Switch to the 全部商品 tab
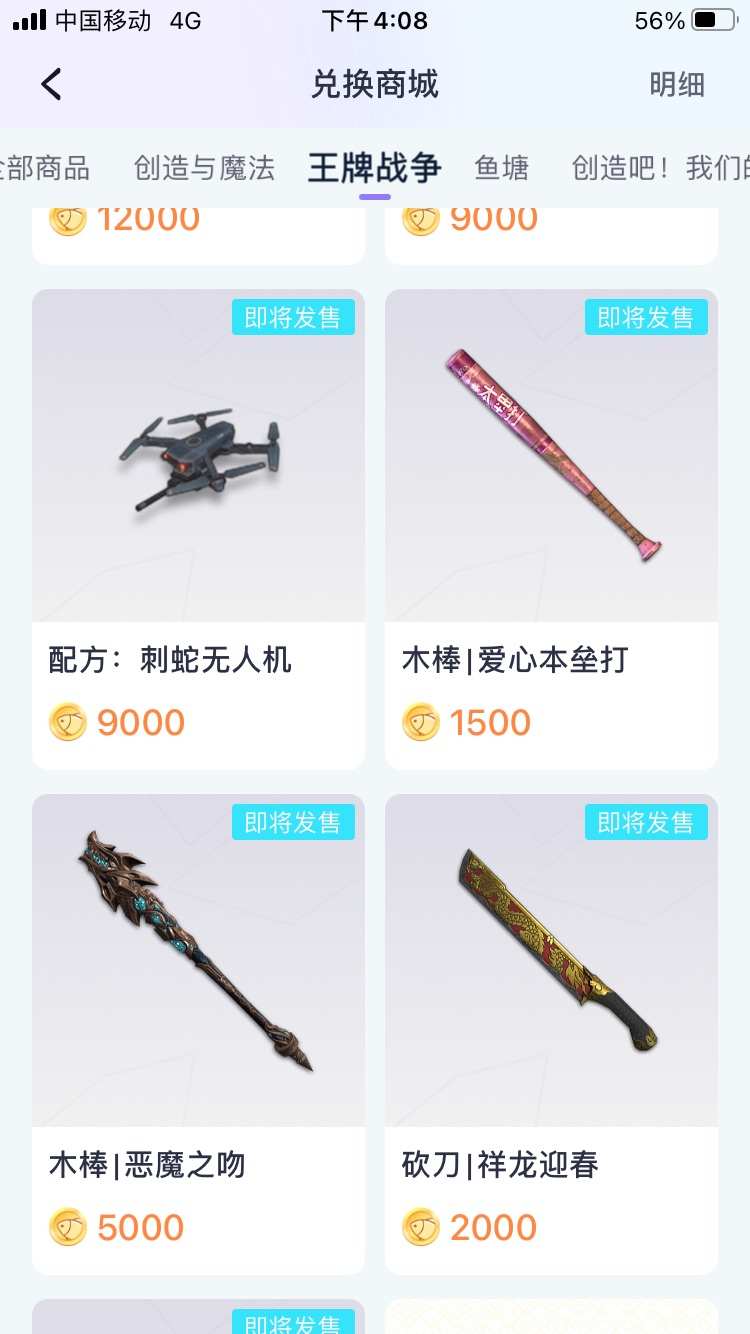Image resolution: width=750 pixels, height=1334 pixels. coord(45,168)
